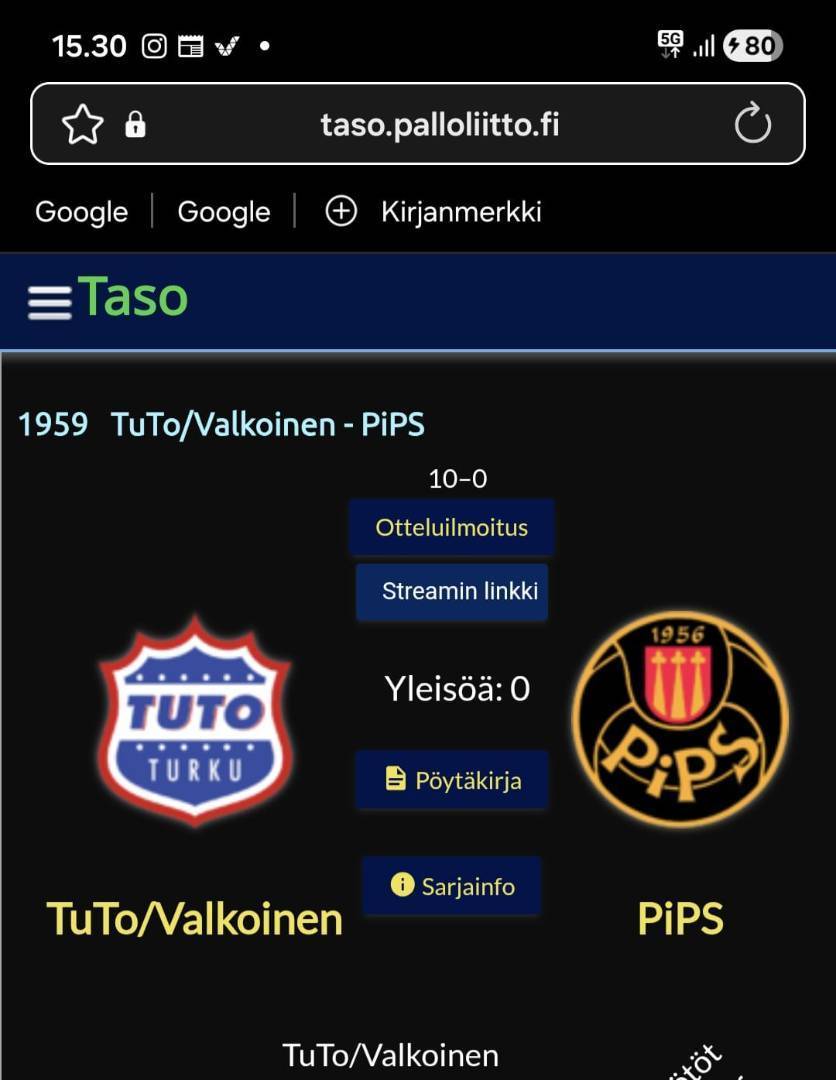This screenshot has height=1080, width=836.
Task: Open the Taso home title
Action: (x=133, y=297)
